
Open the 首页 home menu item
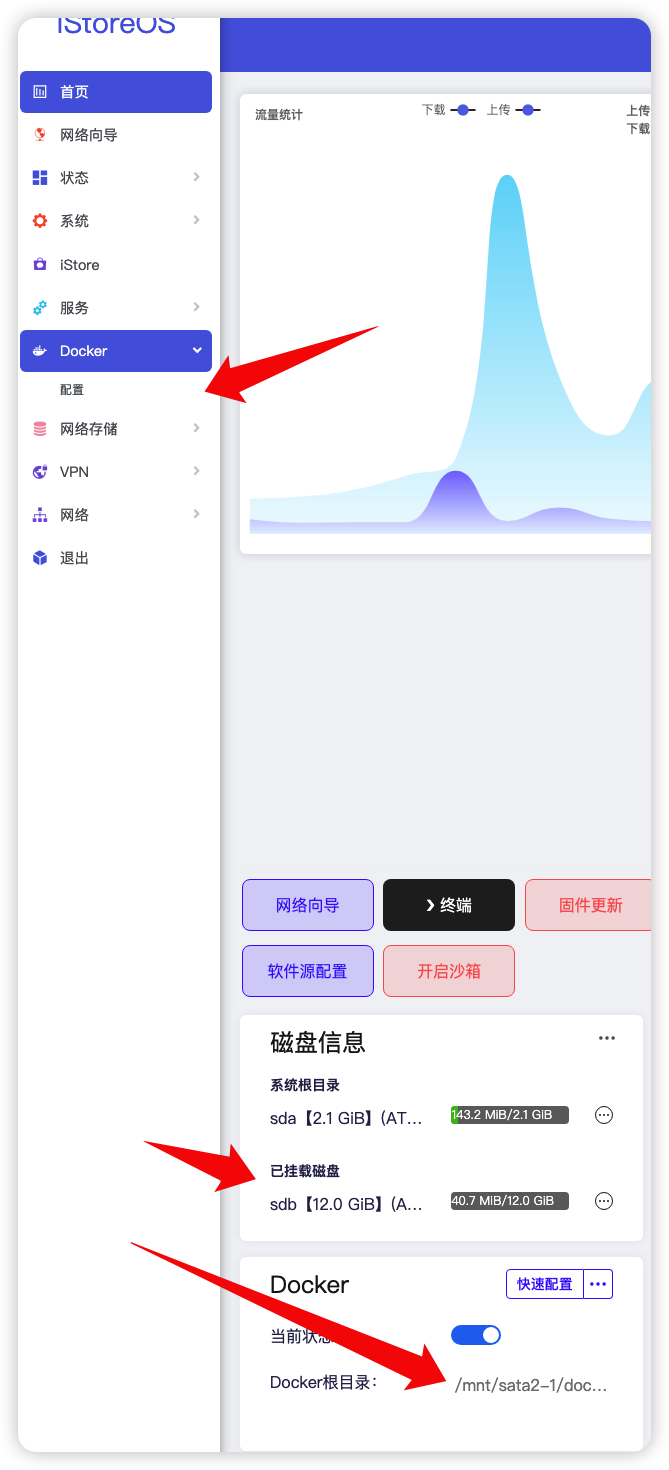tap(115, 92)
